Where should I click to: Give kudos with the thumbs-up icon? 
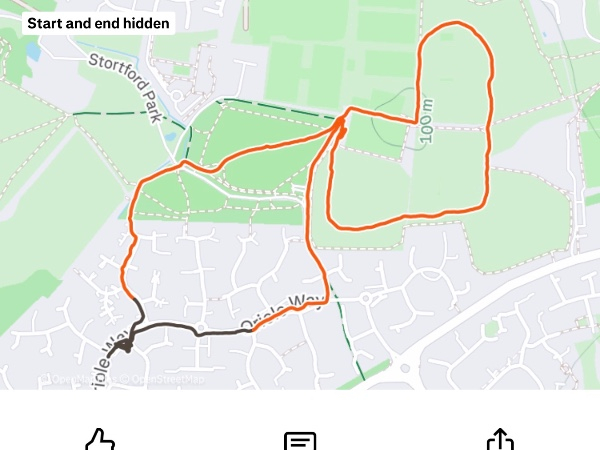(x=99, y=440)
